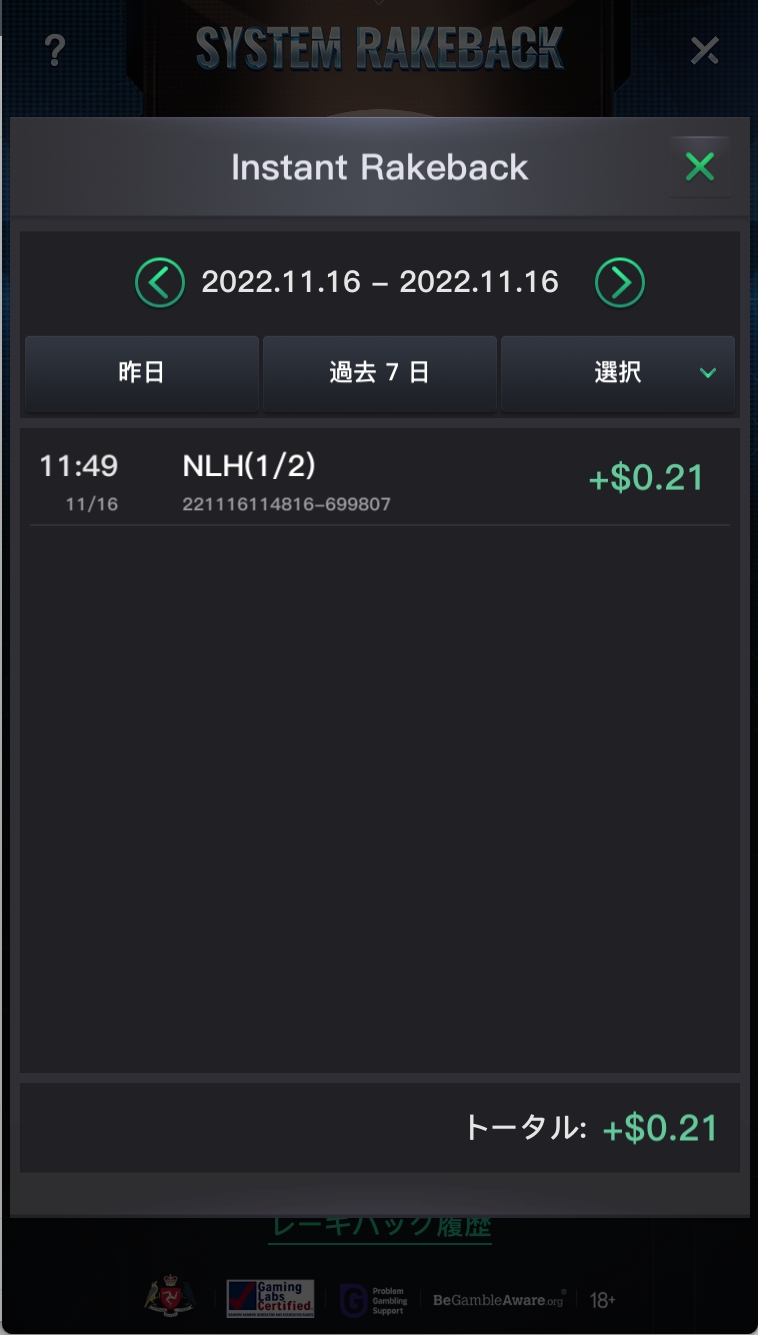
Task: Go to the next date range
Action: point(620,283)
